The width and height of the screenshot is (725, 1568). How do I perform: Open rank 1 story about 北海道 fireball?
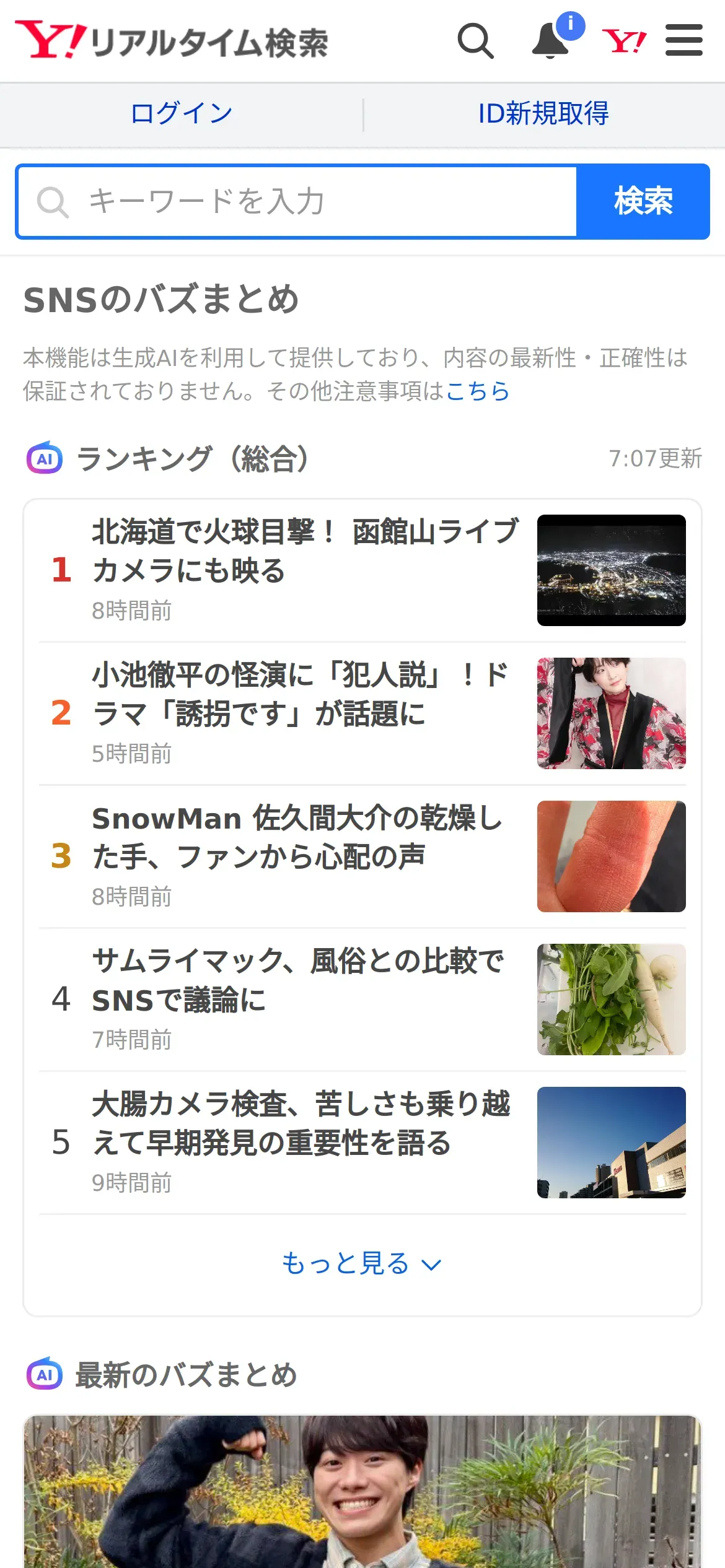(x=304, y=551)
